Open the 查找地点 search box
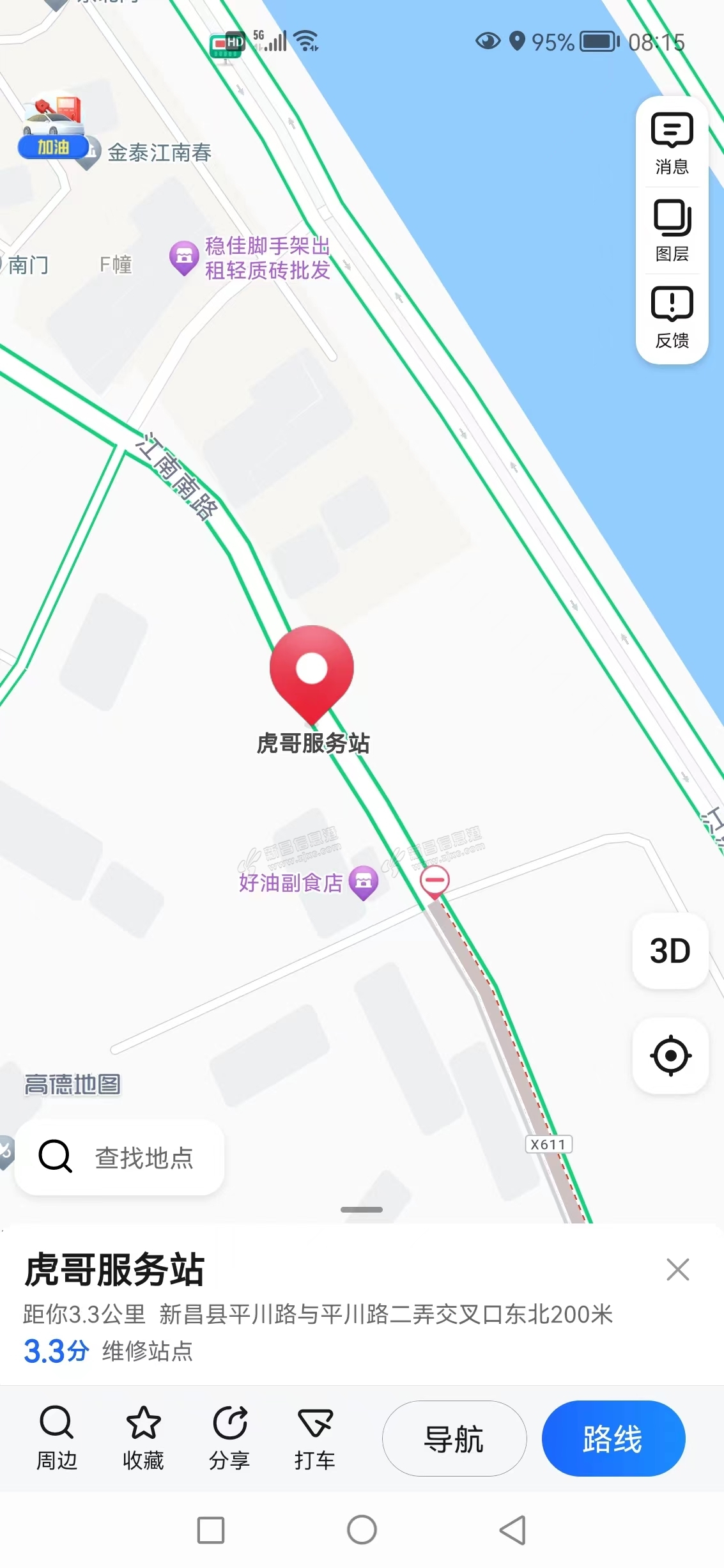 coord(119,1158)
